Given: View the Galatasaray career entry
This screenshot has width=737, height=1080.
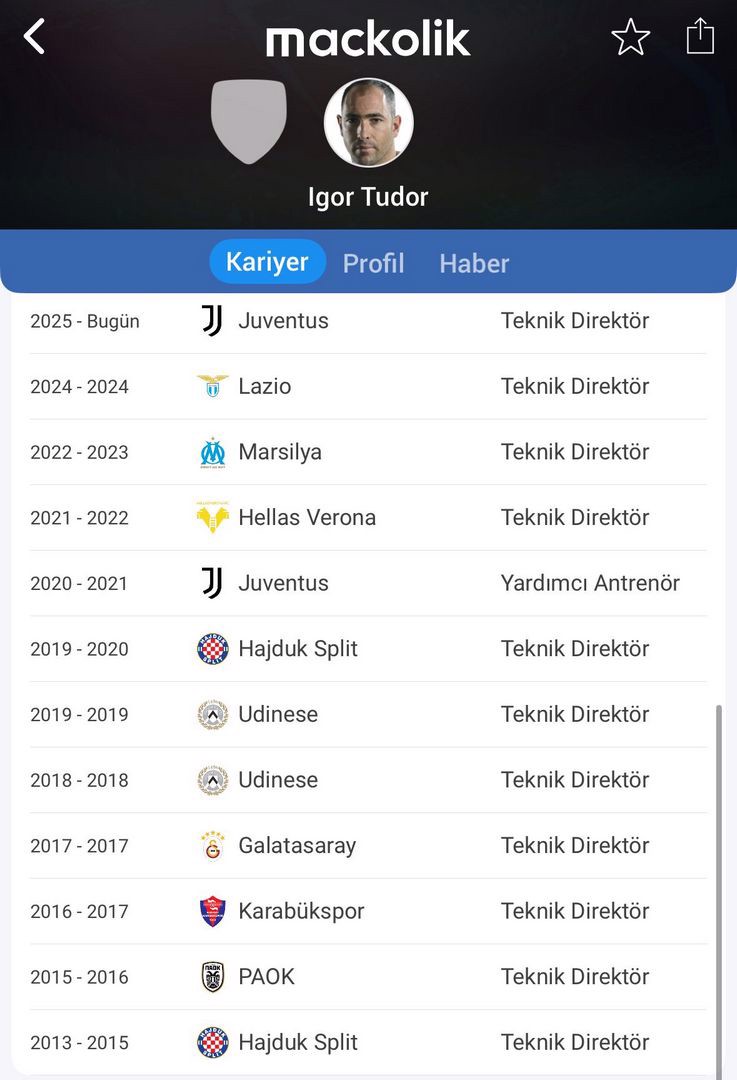Looking at the screenshot, I should [x=297, y=846].
